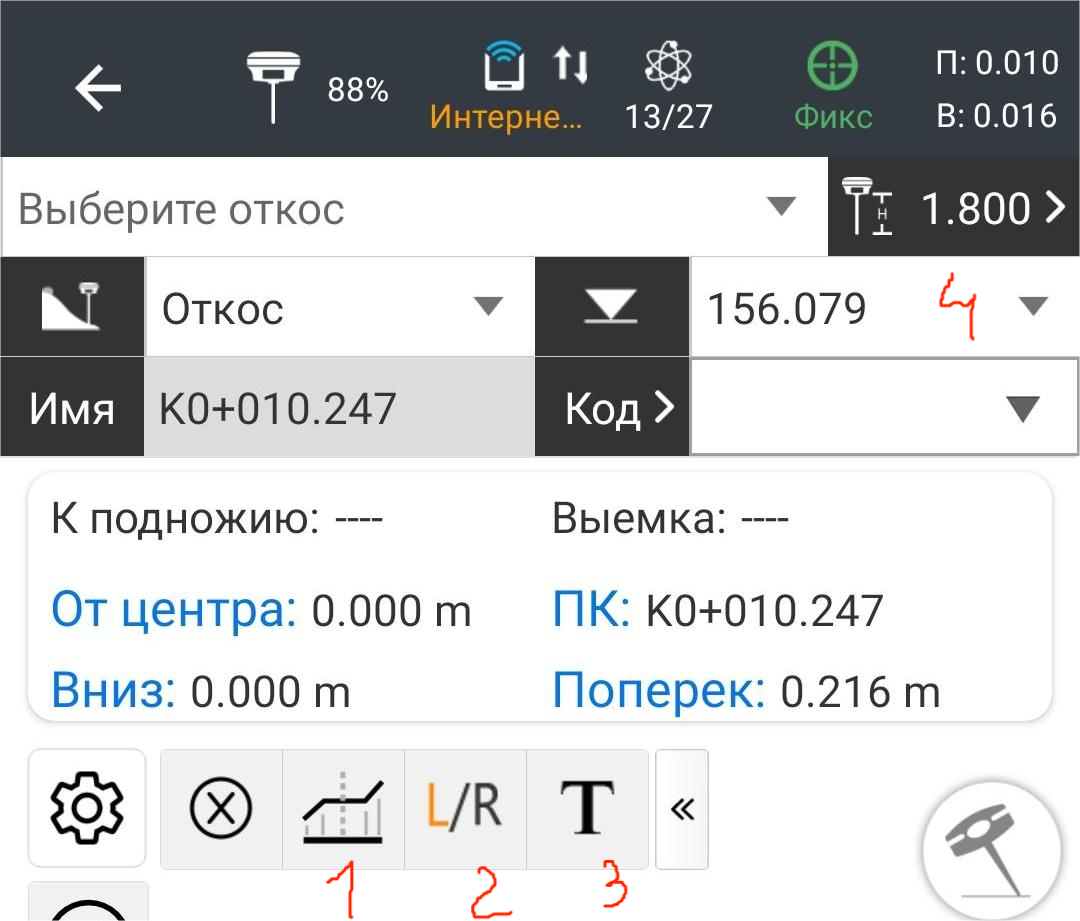Viewport: 1080px width, 921px height.
Task: Go back with the arrow icon
Action: point(98,90)
